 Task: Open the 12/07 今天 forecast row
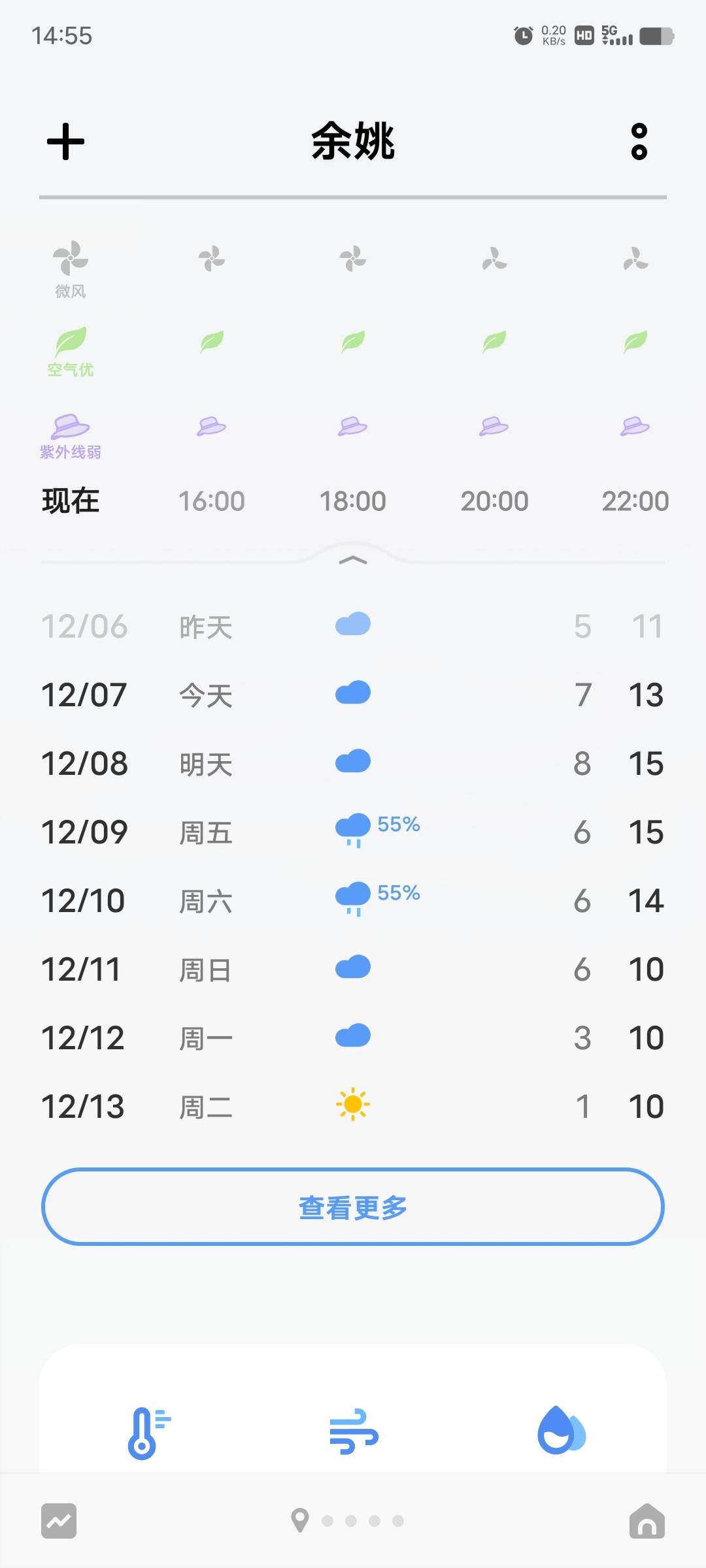point(353,694)
